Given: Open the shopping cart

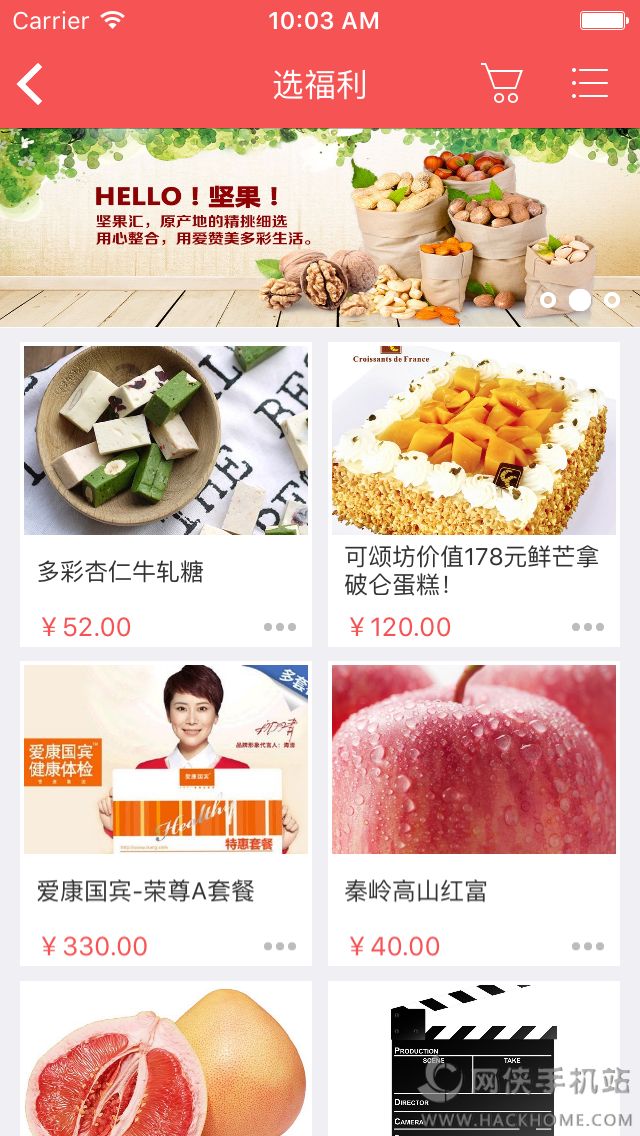Looking at the screenshot, I should [x=501, y=84].
